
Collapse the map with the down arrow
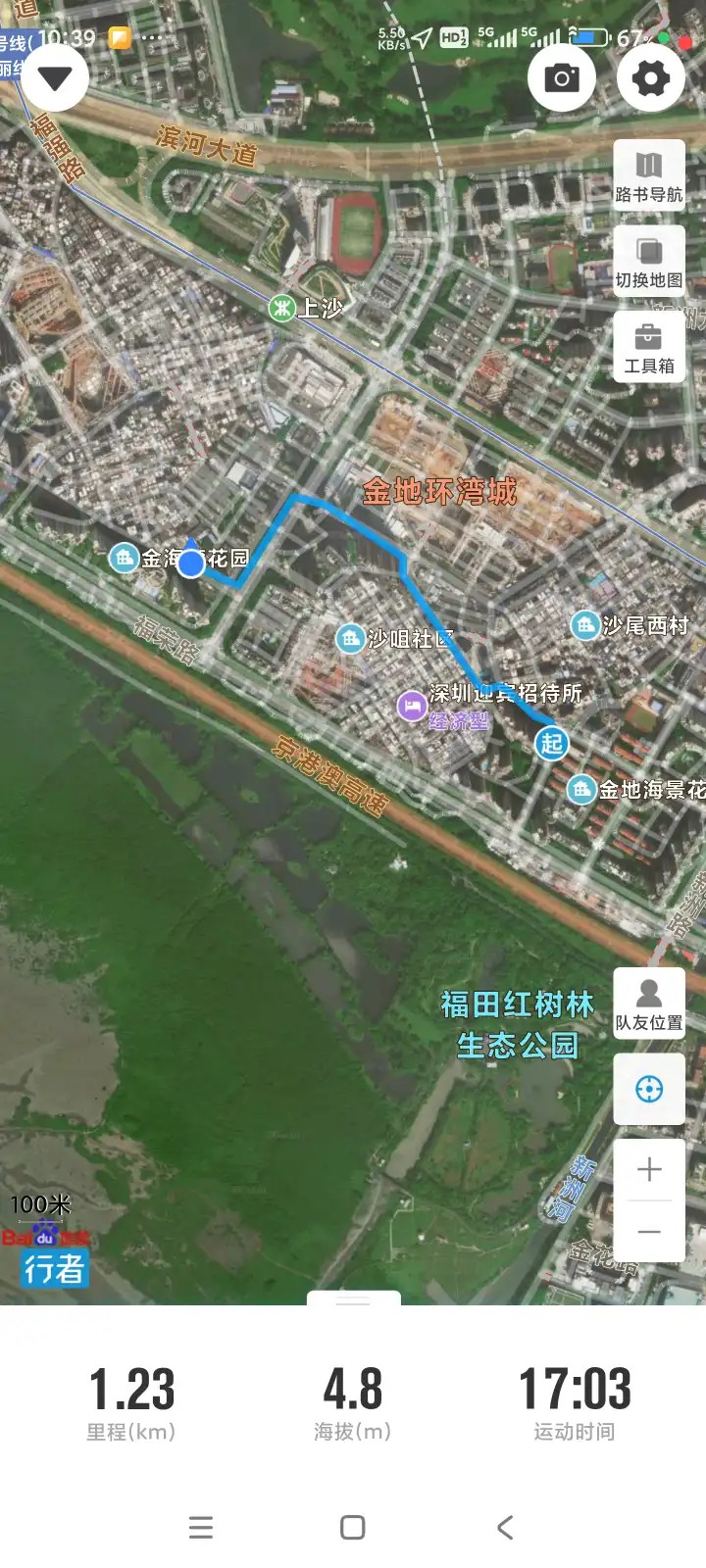click(55, 77)
